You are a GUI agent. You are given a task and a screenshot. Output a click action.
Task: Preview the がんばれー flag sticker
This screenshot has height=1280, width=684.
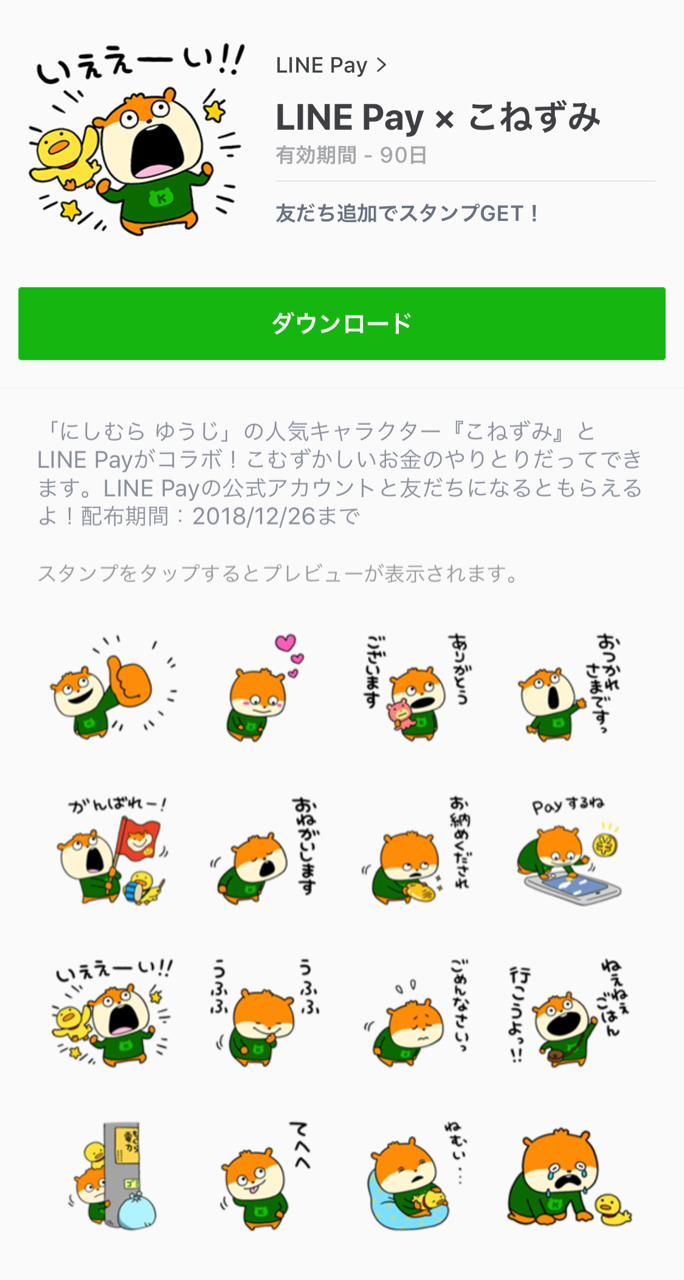pos(112,850)
